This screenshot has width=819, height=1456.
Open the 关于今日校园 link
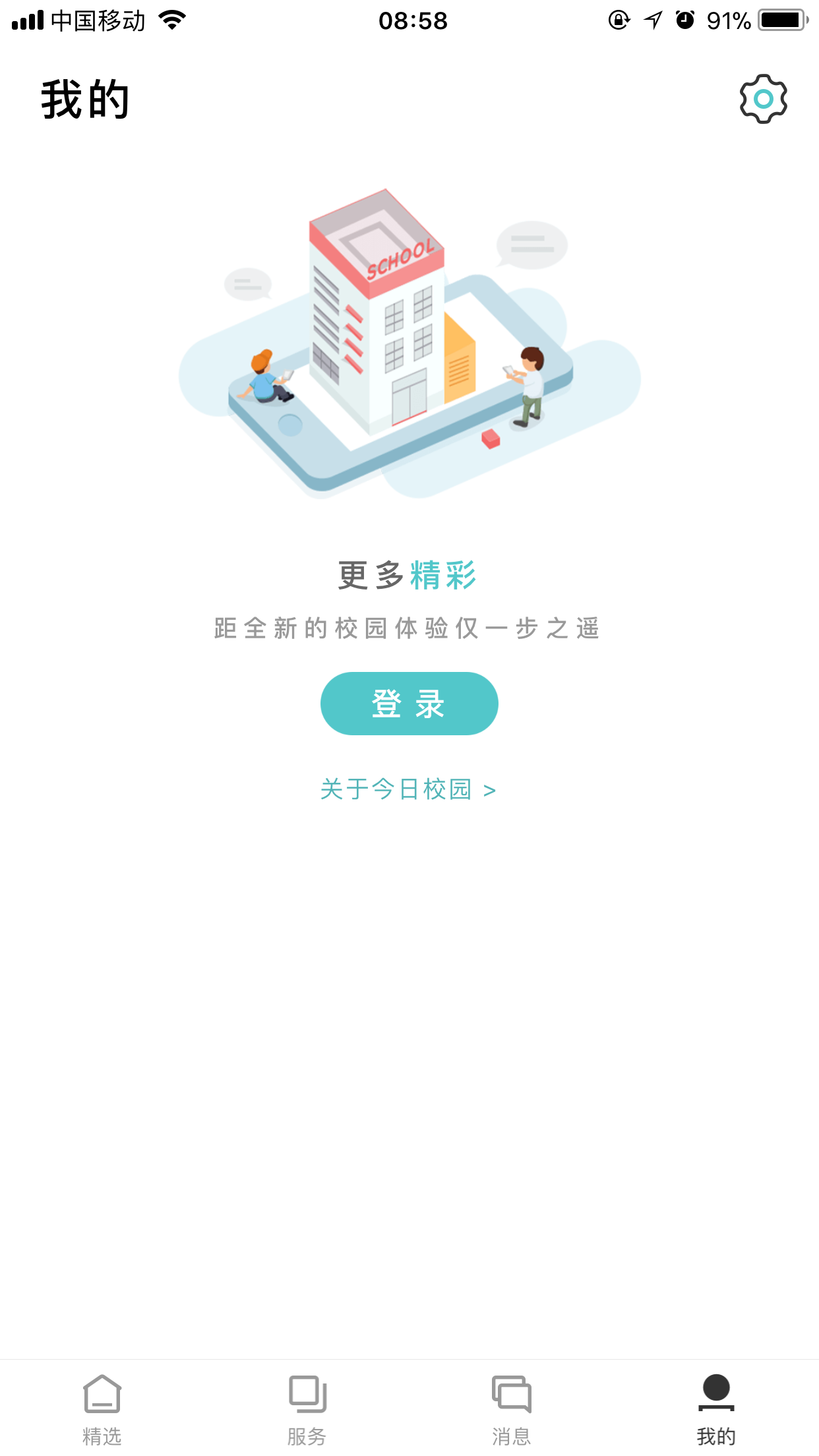408,789
